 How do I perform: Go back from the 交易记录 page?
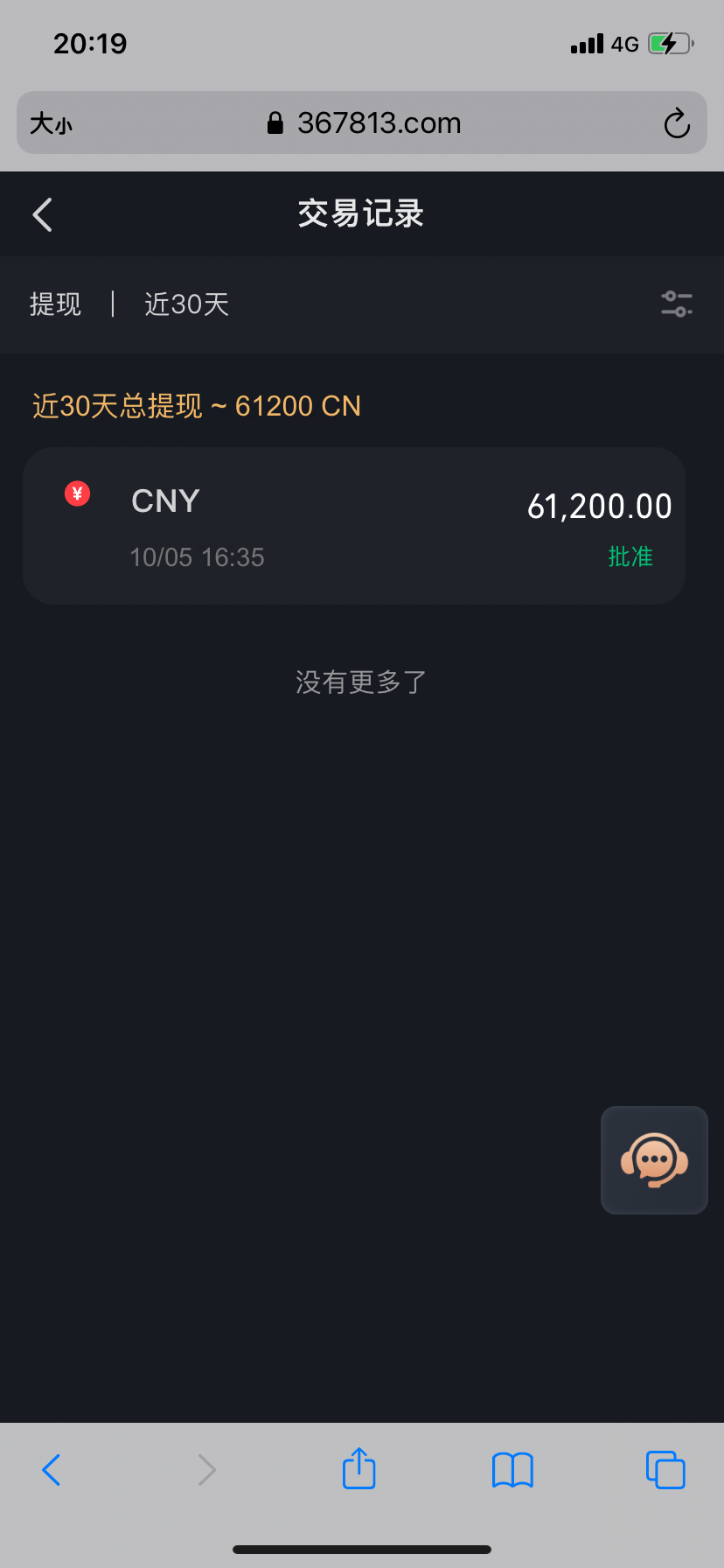point(43,214)
